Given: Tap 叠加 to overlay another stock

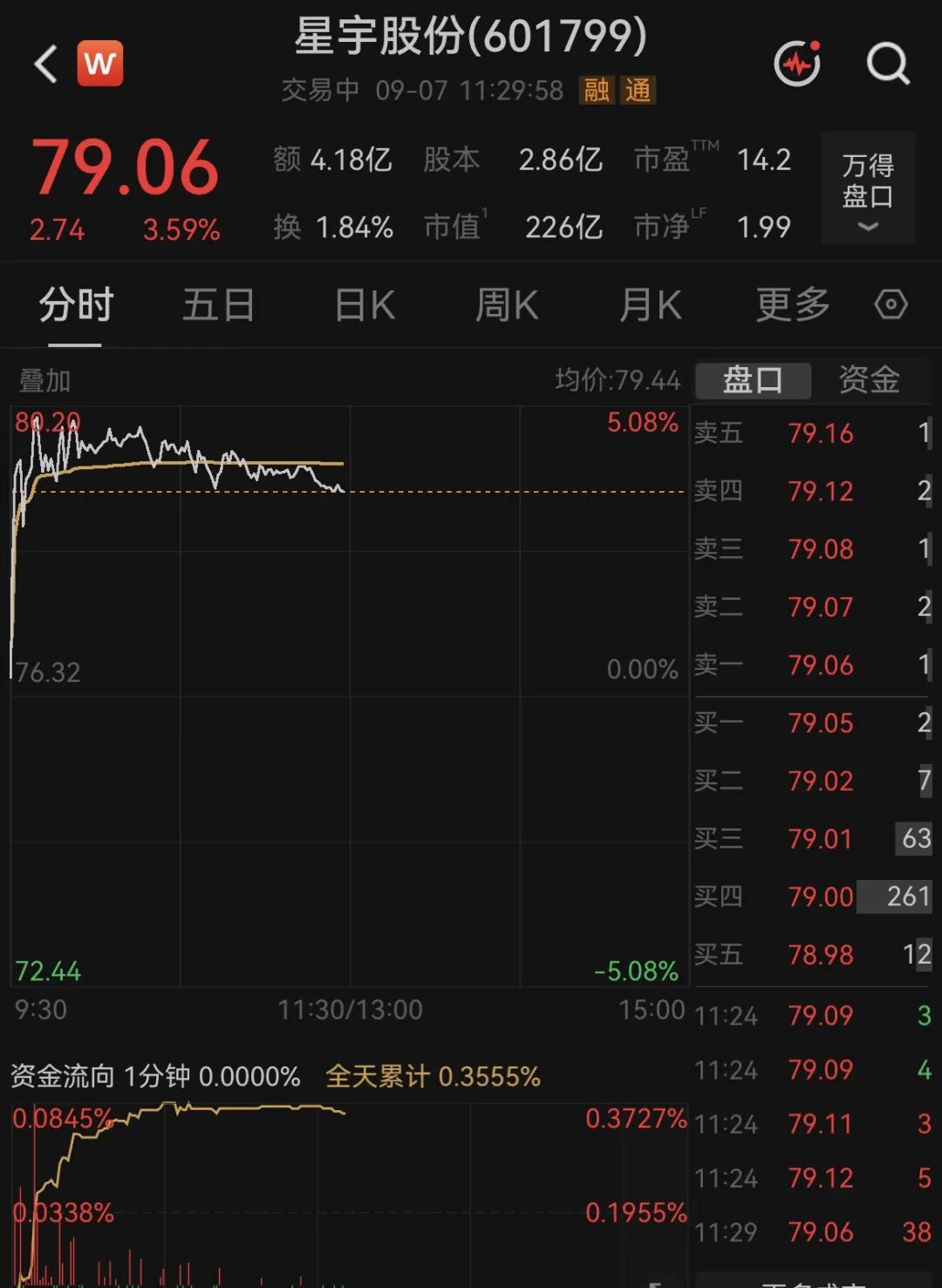Looking at the screenshot, I should pos(44,380).
